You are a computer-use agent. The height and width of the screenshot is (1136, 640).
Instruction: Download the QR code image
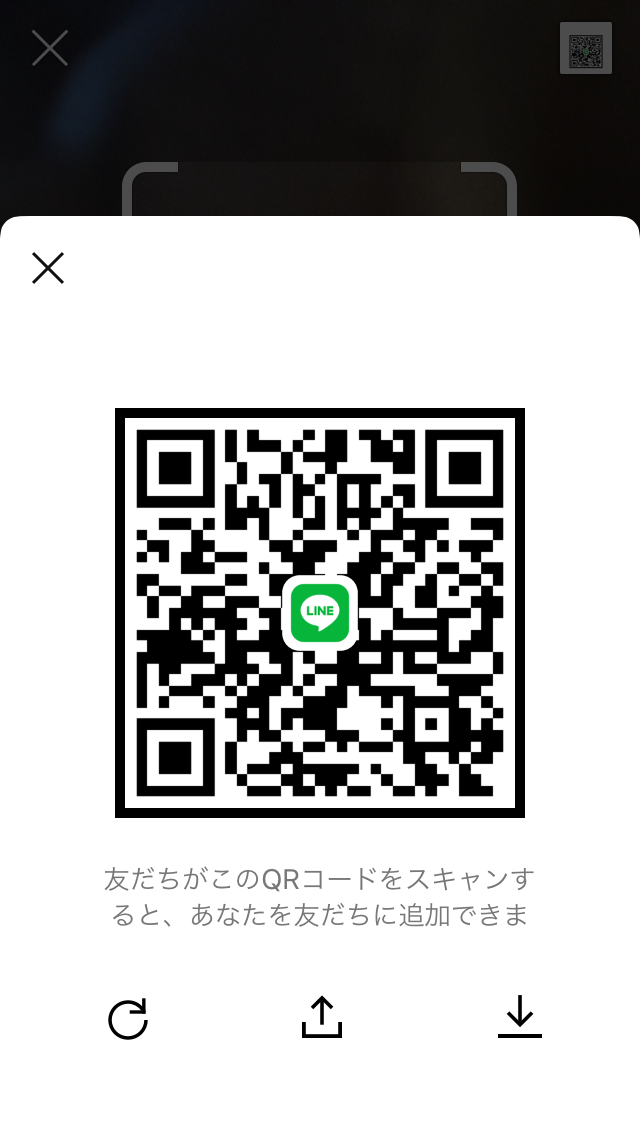tap(519, 1017)
